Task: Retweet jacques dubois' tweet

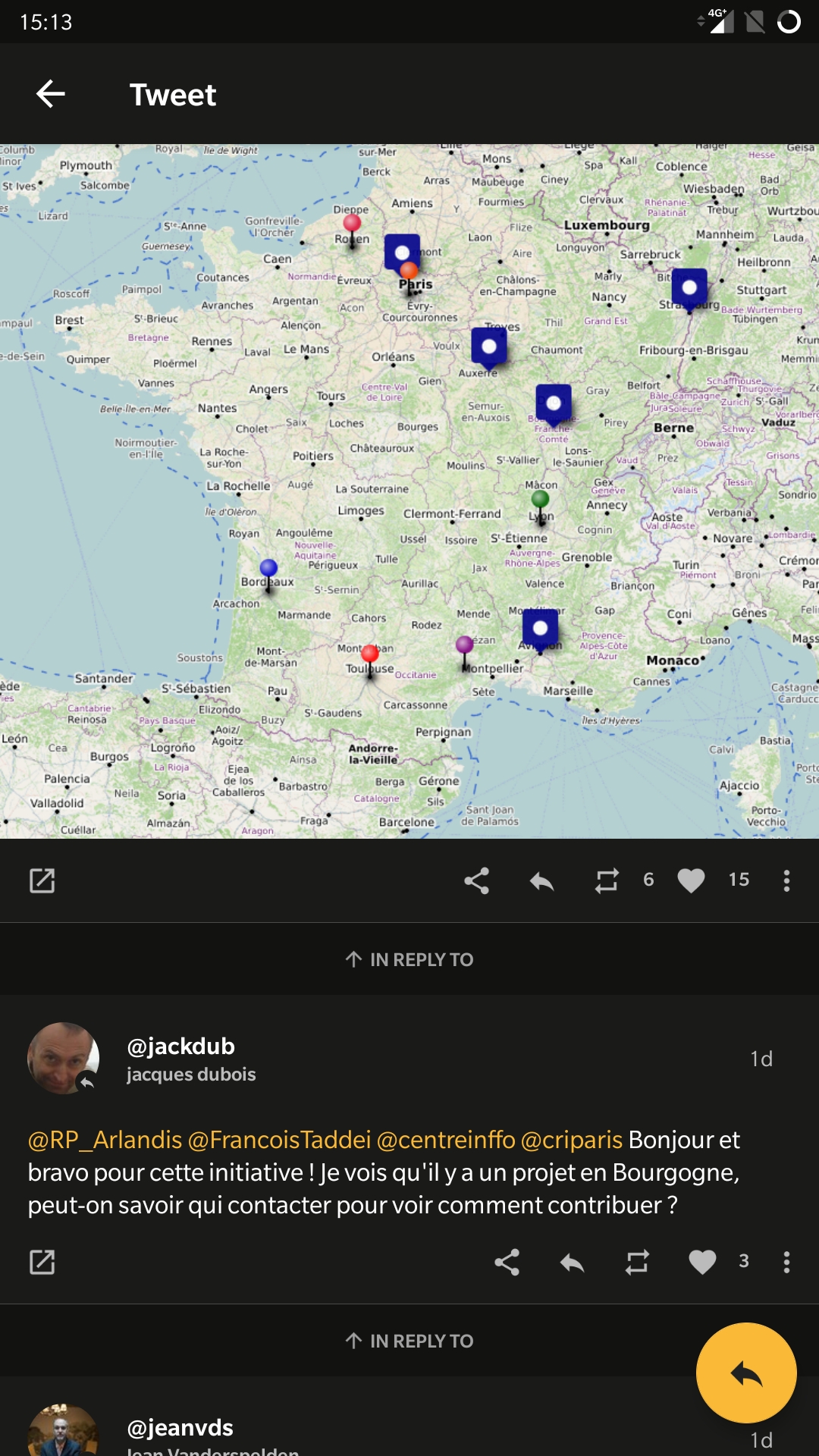Action: coord(637,1262)
